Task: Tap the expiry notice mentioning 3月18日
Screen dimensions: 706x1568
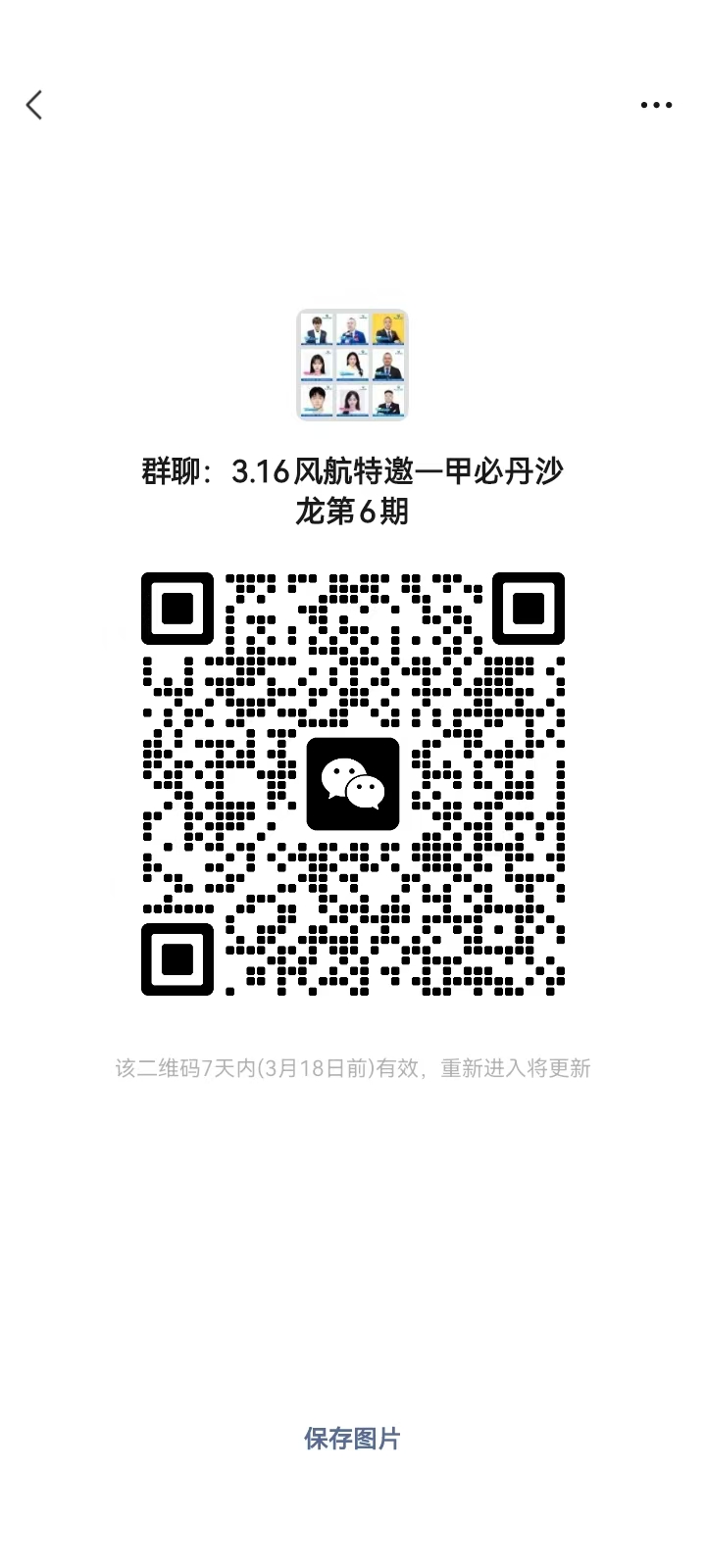Action: (353, 1068)
